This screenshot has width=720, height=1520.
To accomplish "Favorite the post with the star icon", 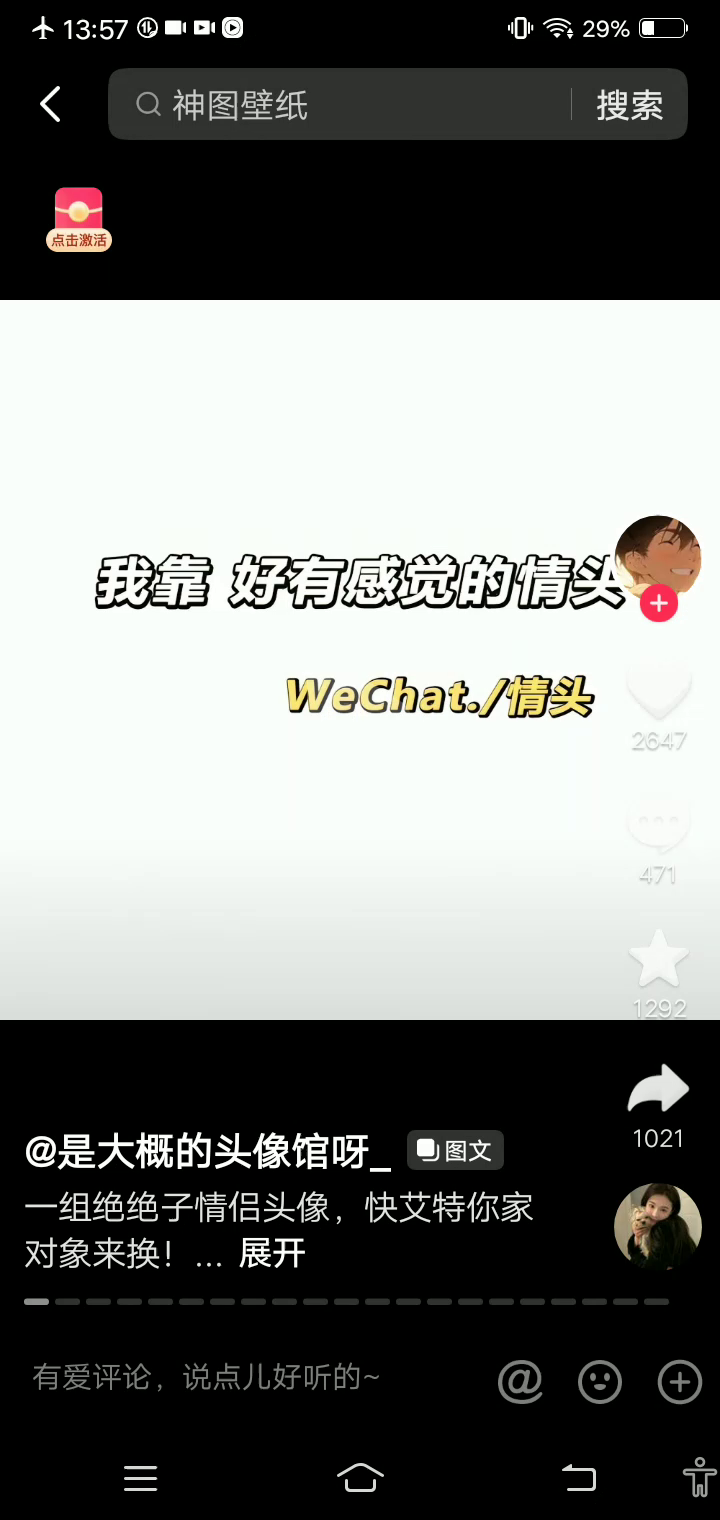I will click(658, 960).
